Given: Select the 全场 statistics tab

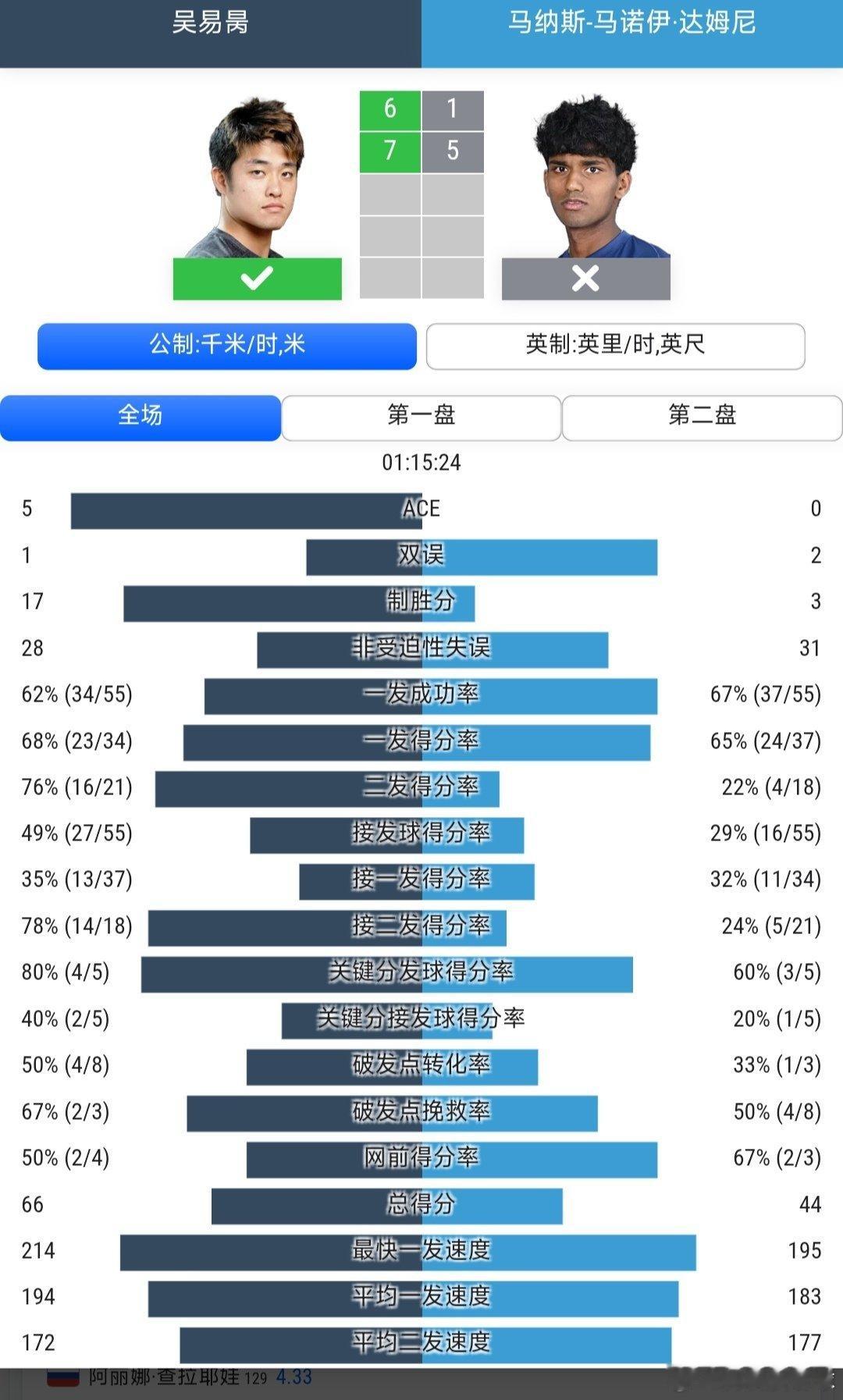Looking at the screenshot, I should click(142, 418).
